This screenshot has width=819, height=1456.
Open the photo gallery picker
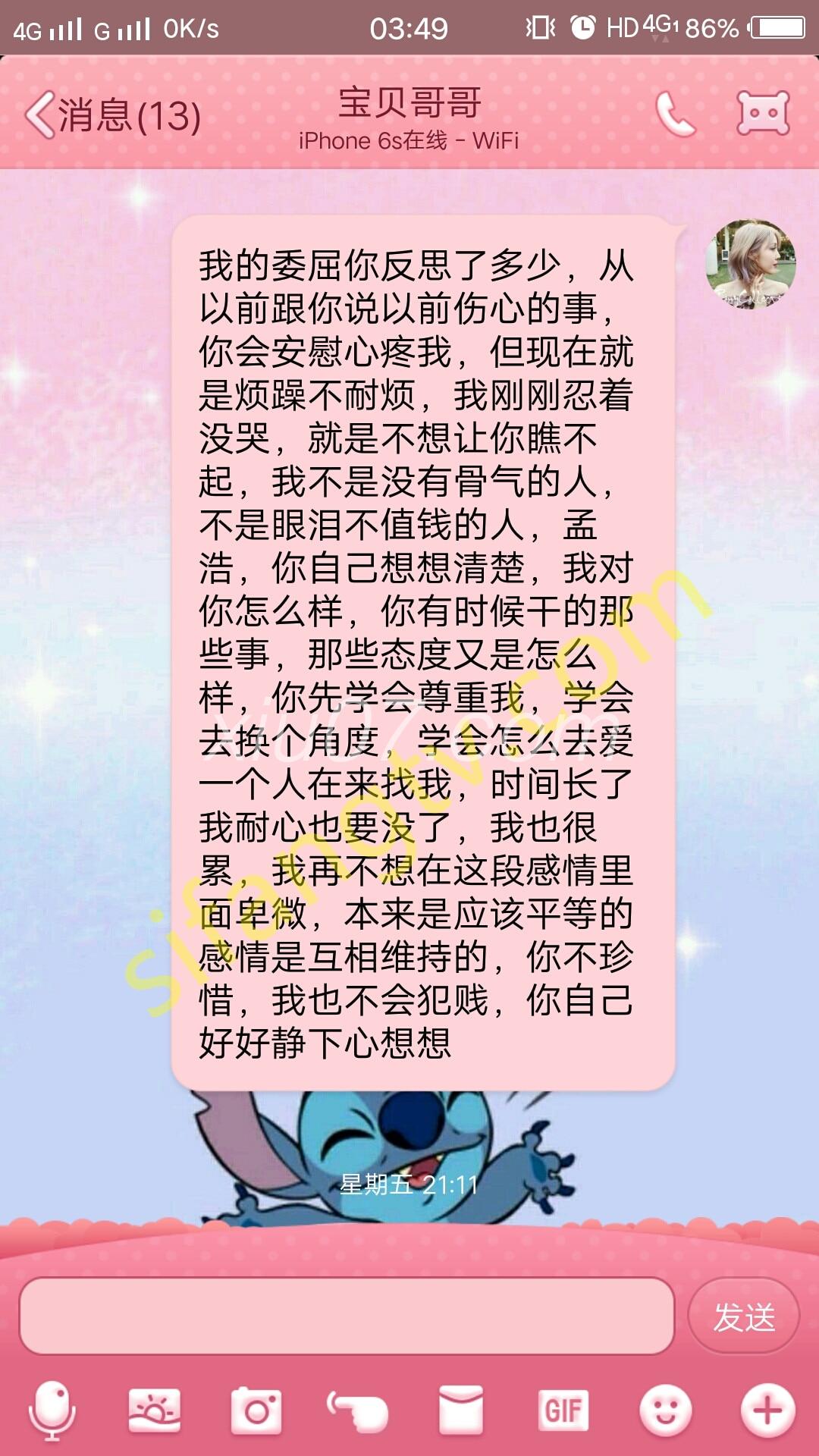coord(155,1410)
